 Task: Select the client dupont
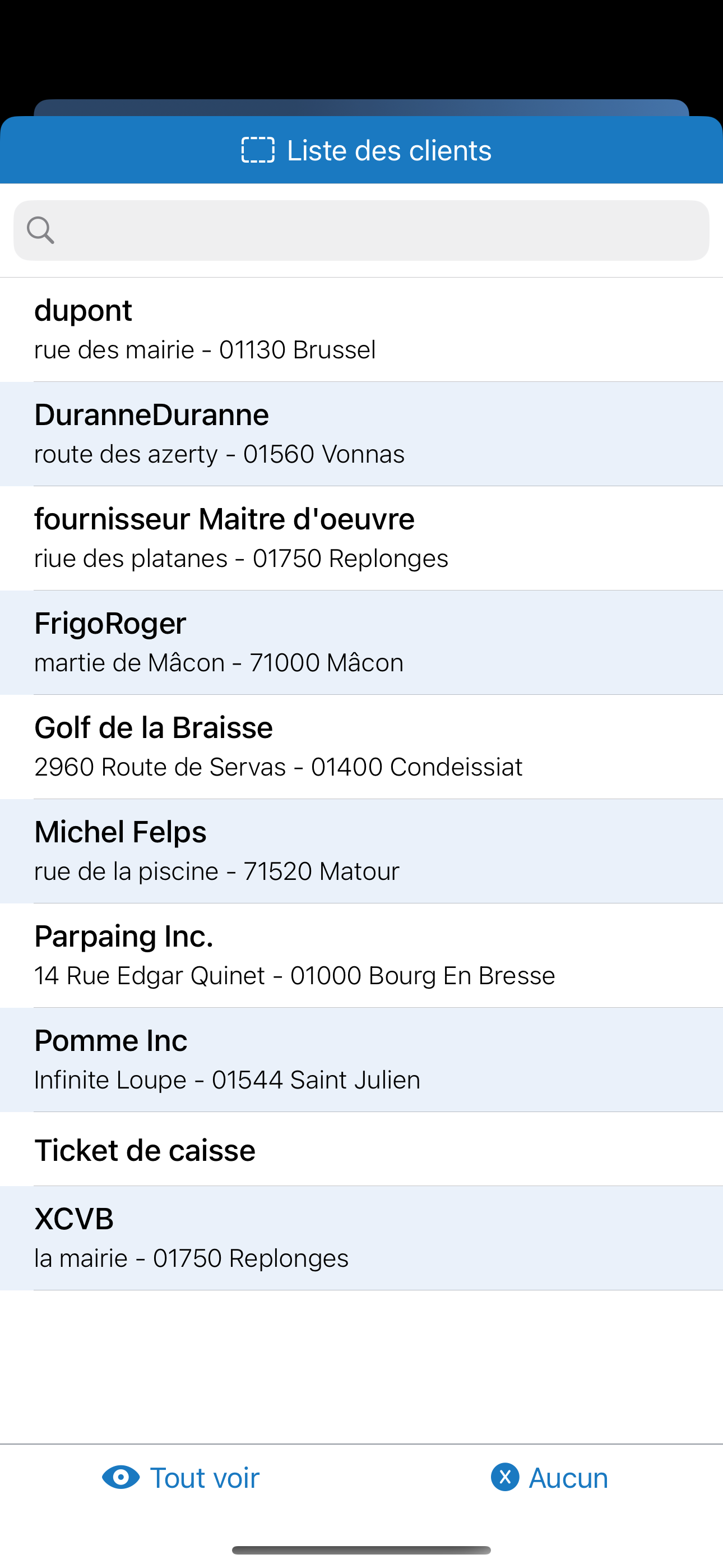361,330
